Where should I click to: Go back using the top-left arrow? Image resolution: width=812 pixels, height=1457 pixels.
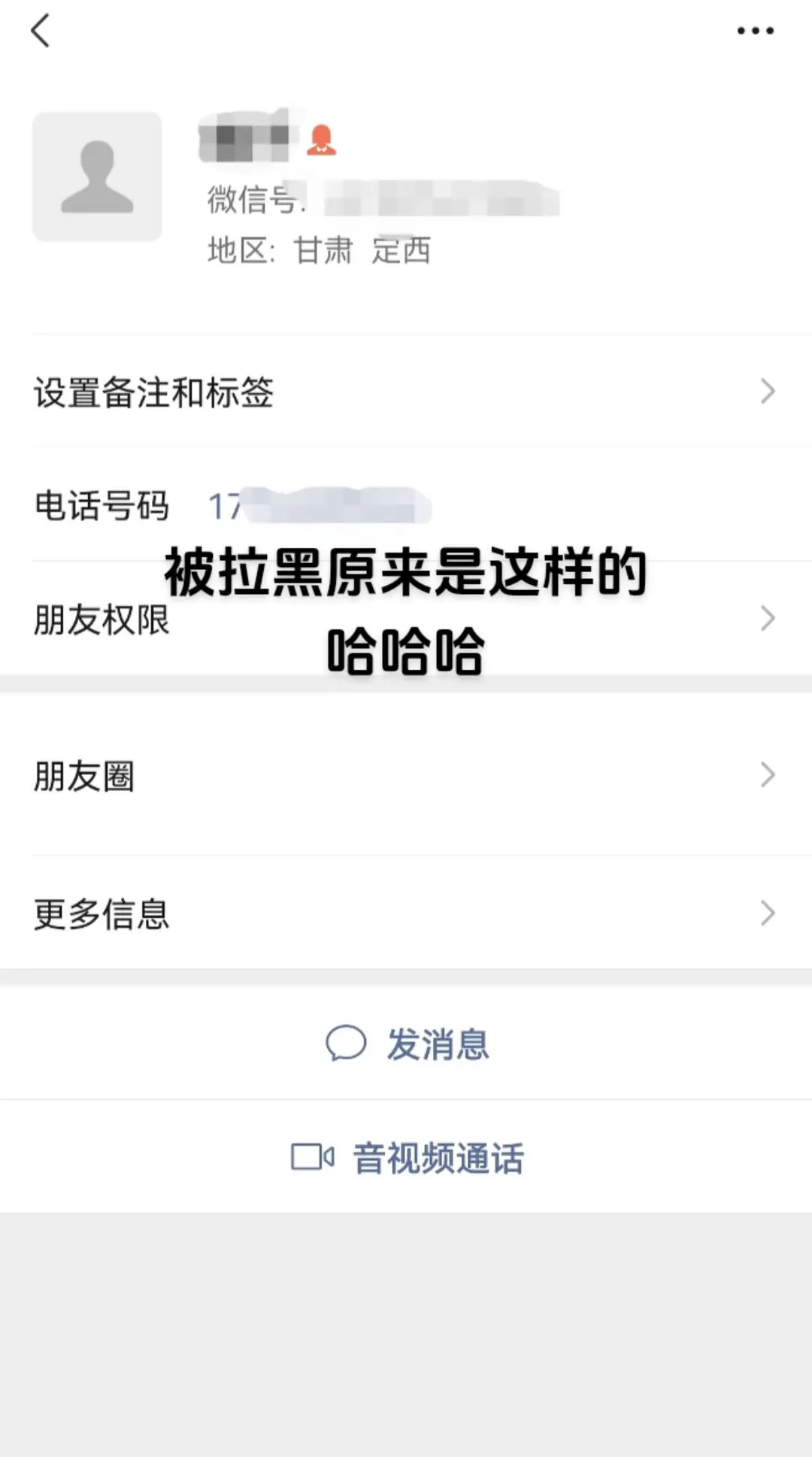pos(41,32)
